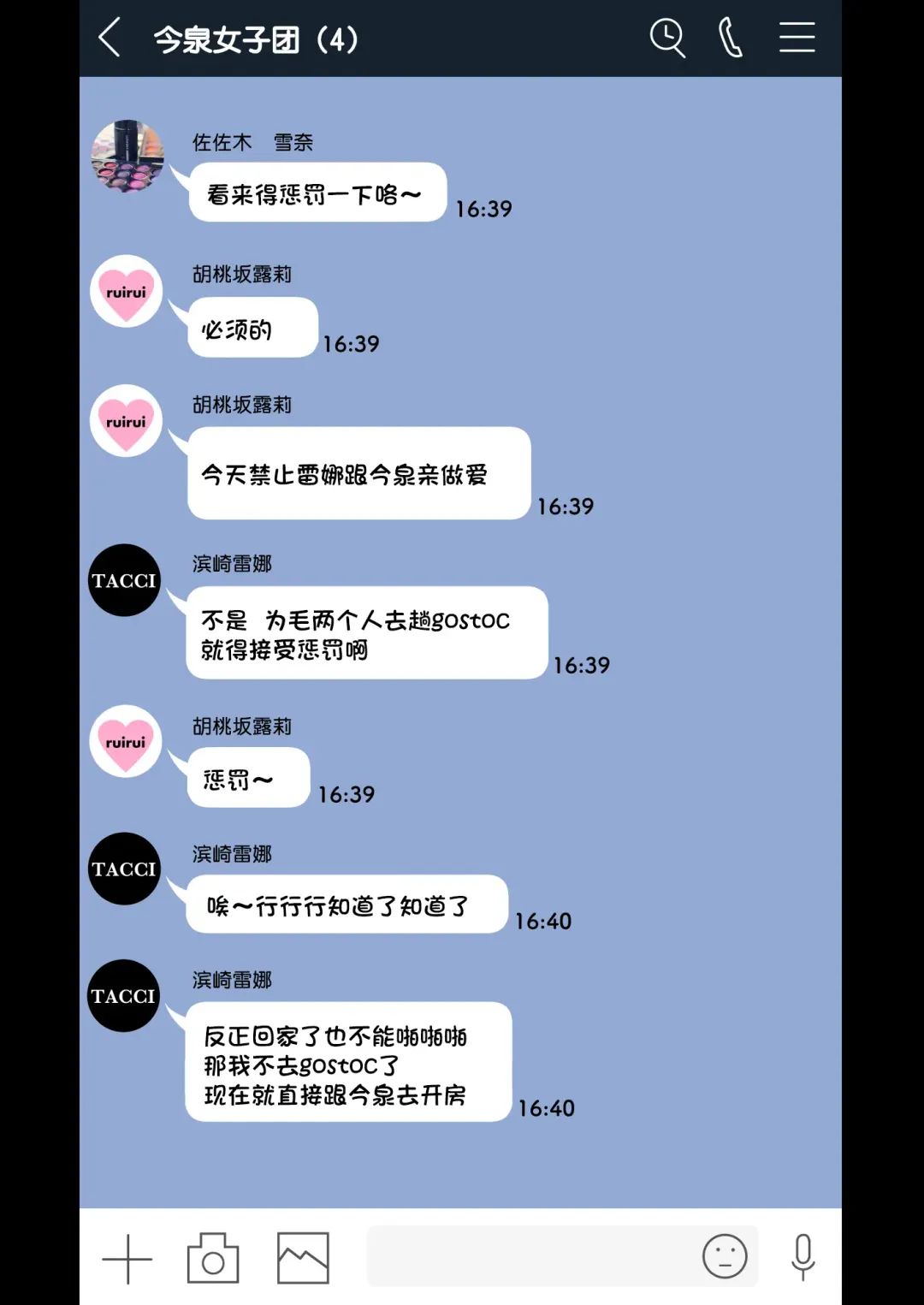Record a voice message with the microphone
924x1305 pixels.
pos(803,1256)
